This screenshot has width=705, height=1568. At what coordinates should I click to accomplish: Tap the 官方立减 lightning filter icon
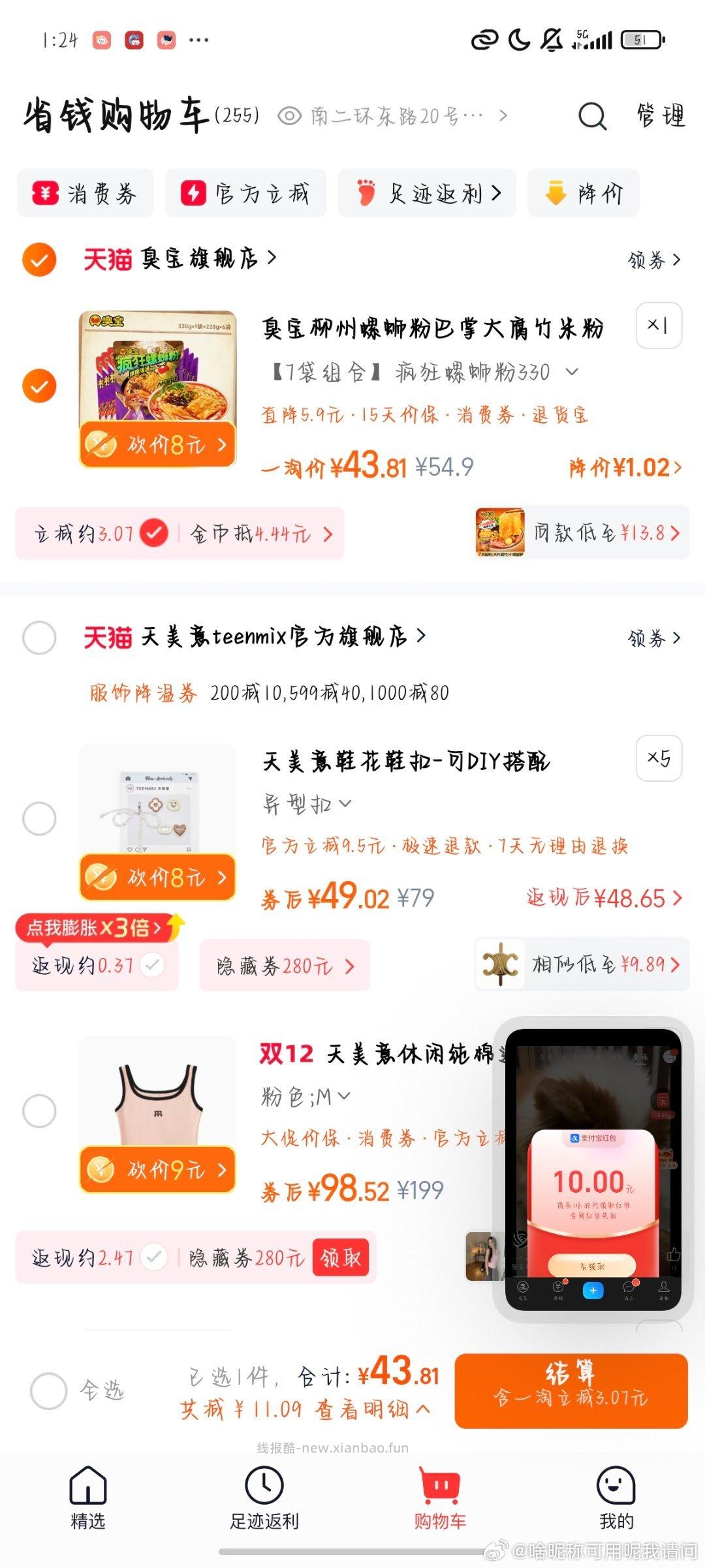(193, 192)
